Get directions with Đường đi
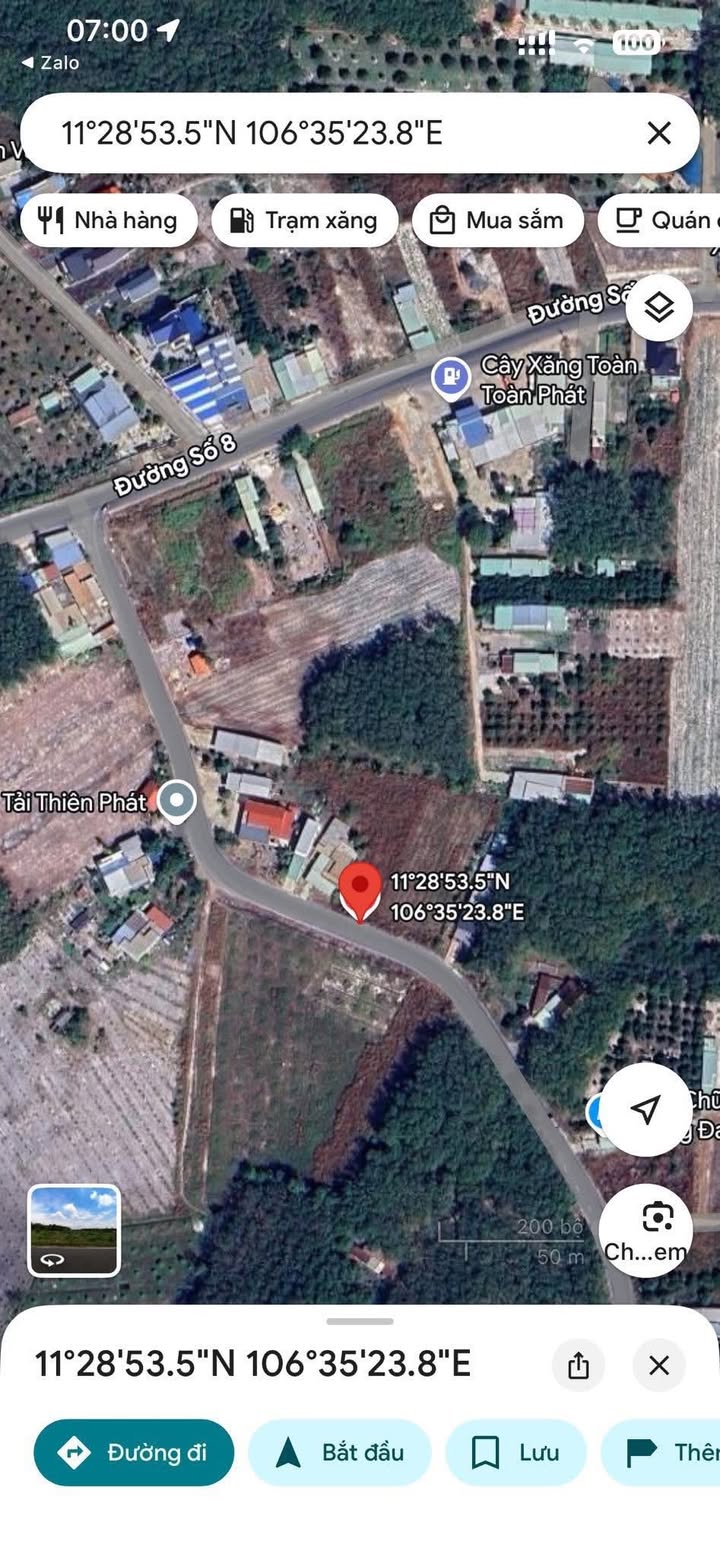This screenshot has width=720, height=1557. tap(134, 1452)
